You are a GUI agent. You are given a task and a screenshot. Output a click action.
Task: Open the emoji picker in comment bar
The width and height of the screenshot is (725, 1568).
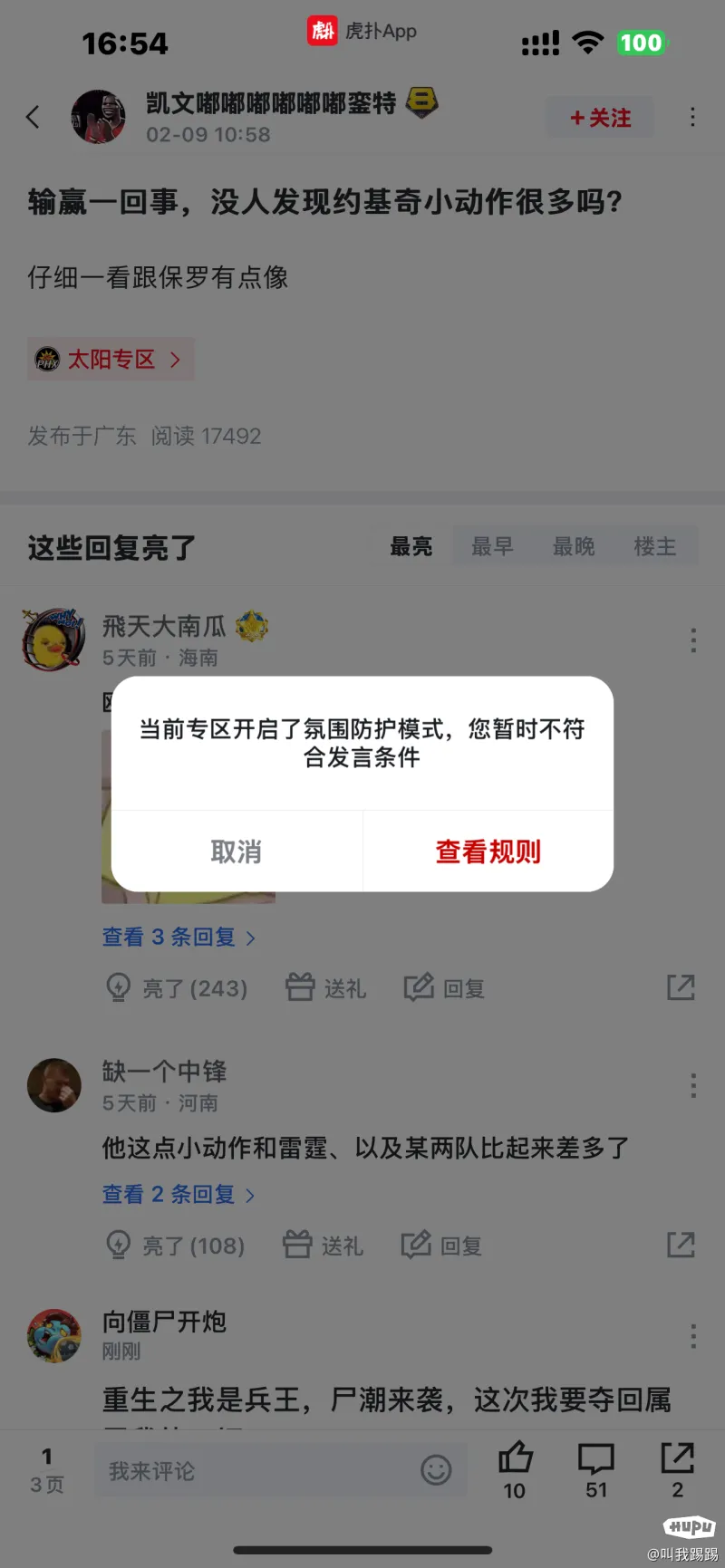pos(436,1469)
